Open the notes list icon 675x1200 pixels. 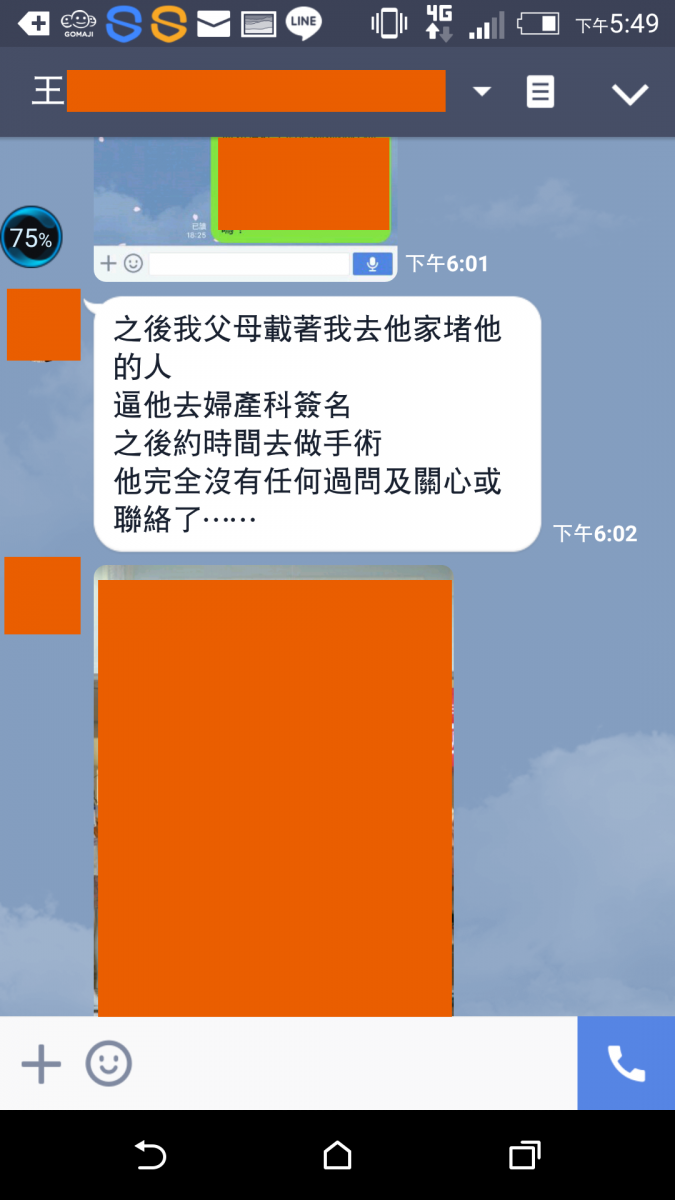(540, 93)
